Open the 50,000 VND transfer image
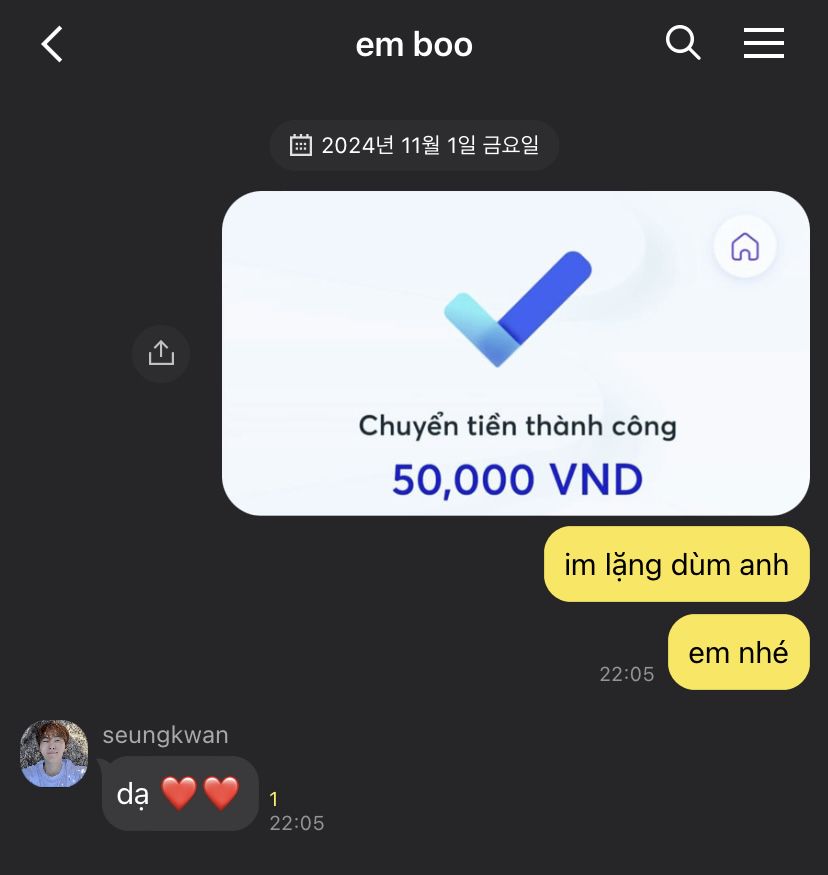 point(515,353)
